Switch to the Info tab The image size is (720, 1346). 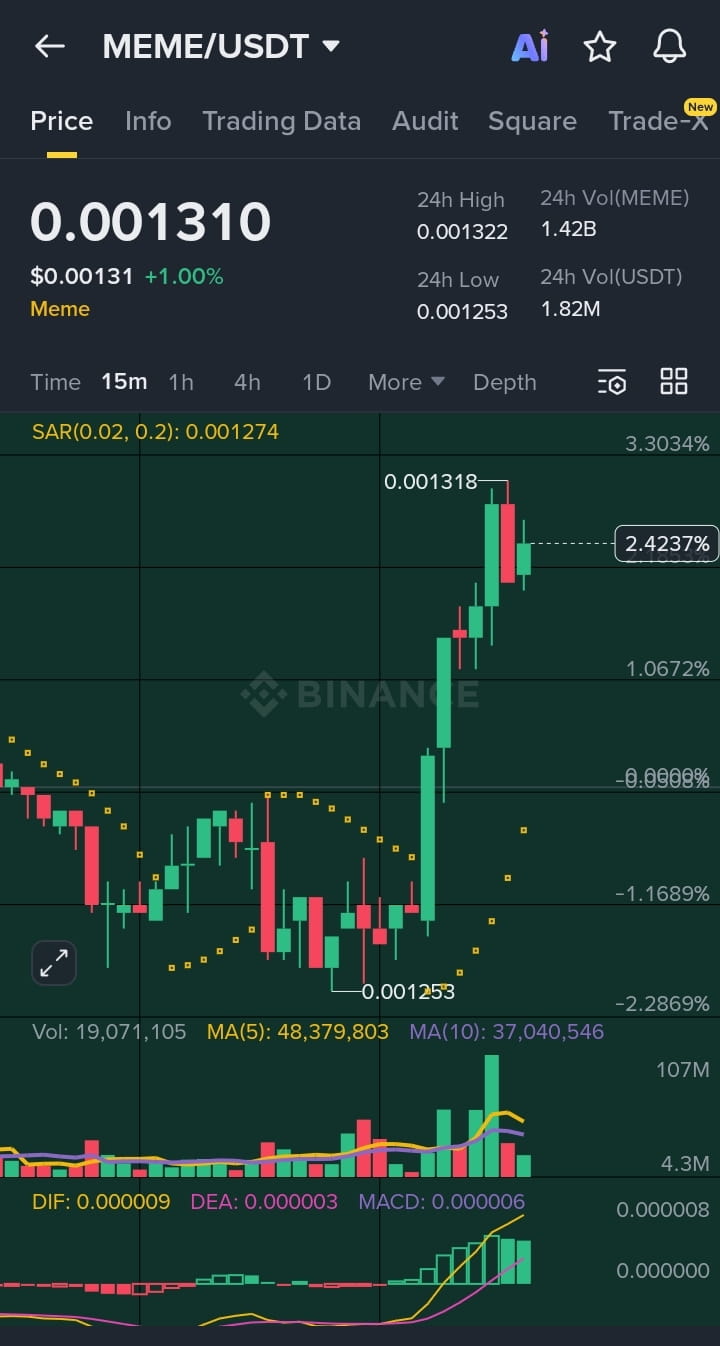point(148,121)
